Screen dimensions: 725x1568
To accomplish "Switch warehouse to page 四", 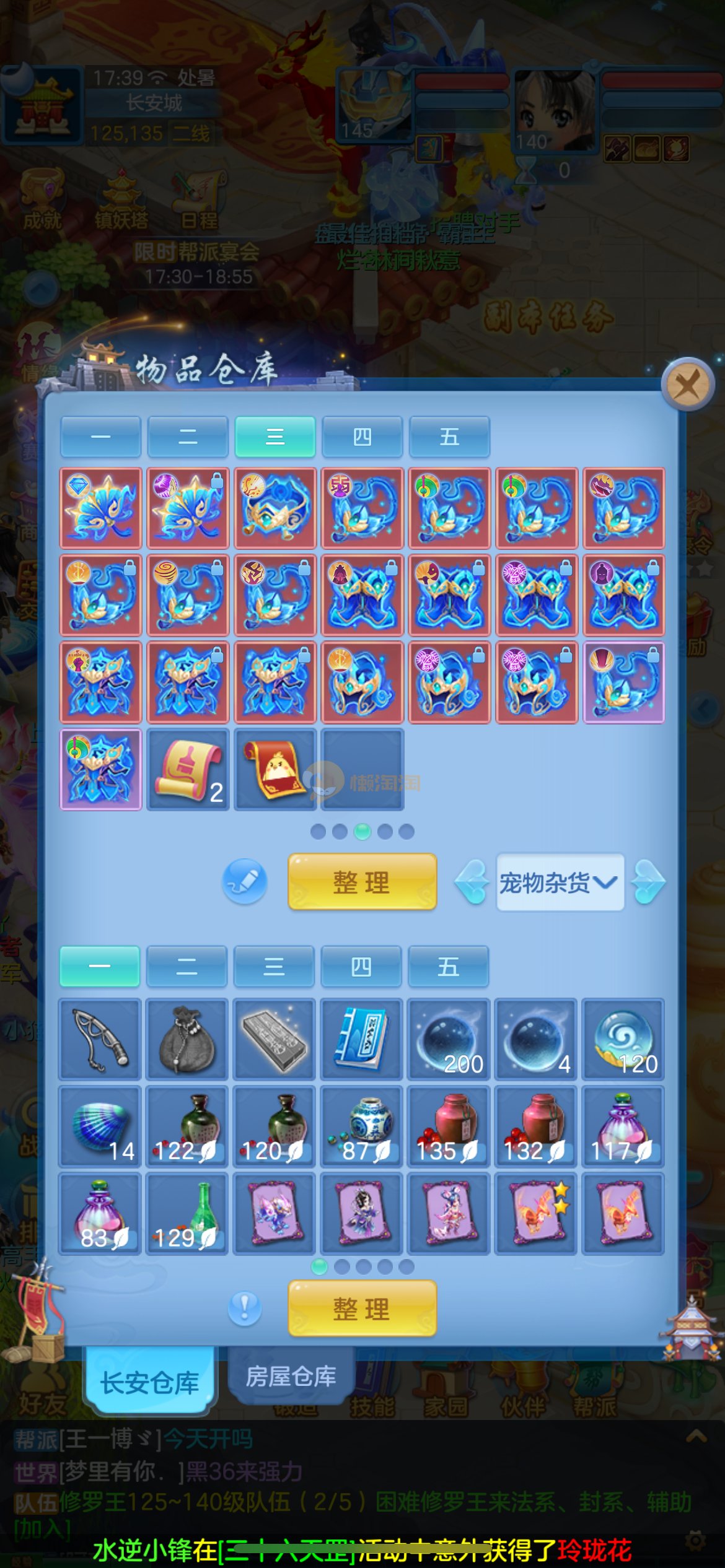I will point(362,437).
